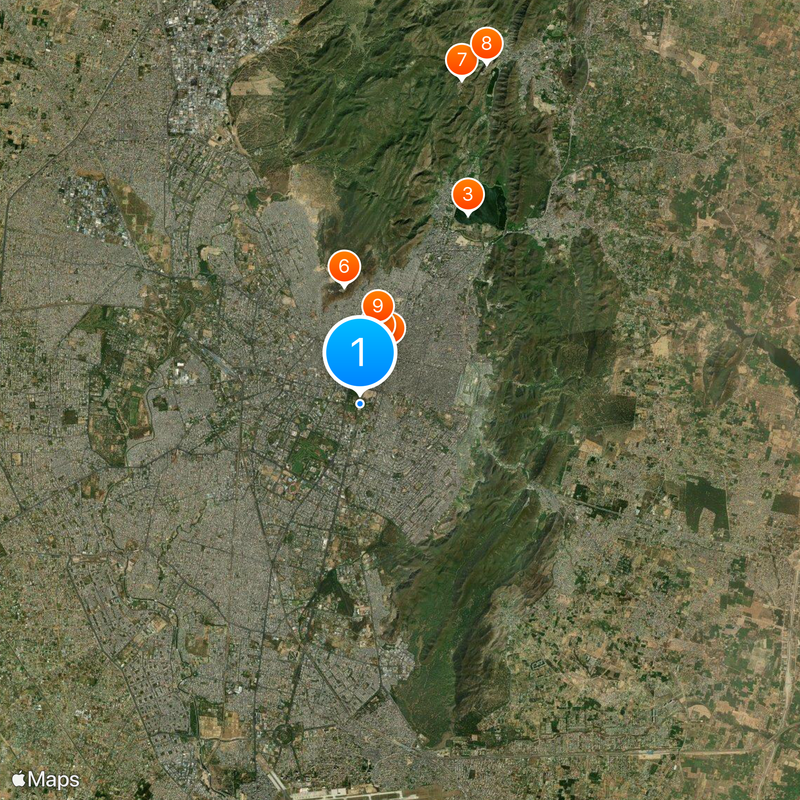Choose map pin number 9

tap(376, 304)
